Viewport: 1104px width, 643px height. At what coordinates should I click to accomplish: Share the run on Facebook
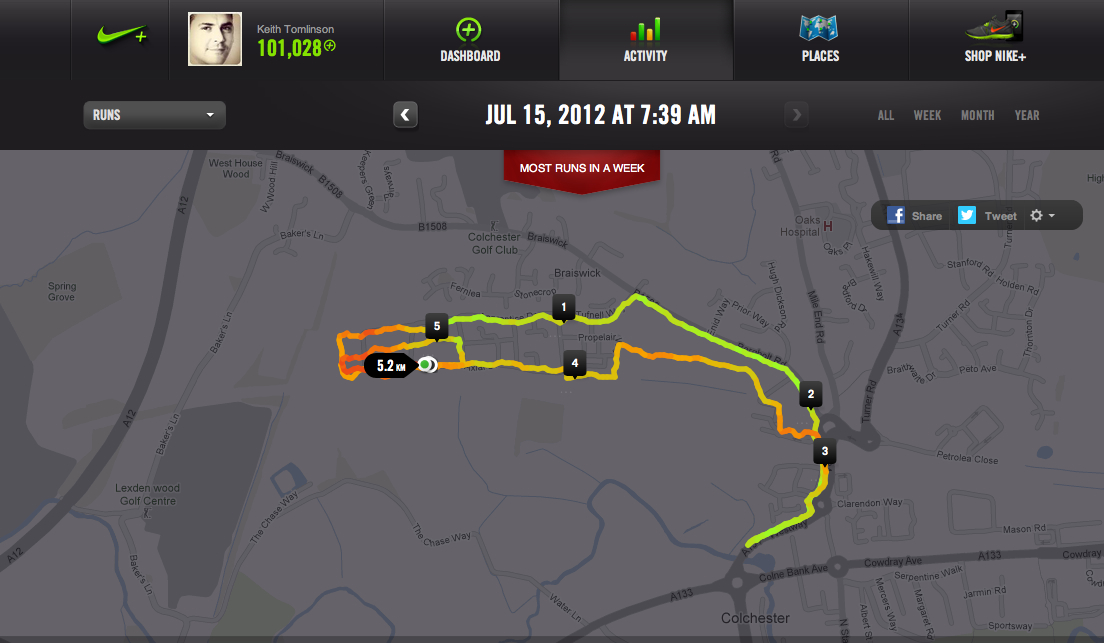coord(915,216)
